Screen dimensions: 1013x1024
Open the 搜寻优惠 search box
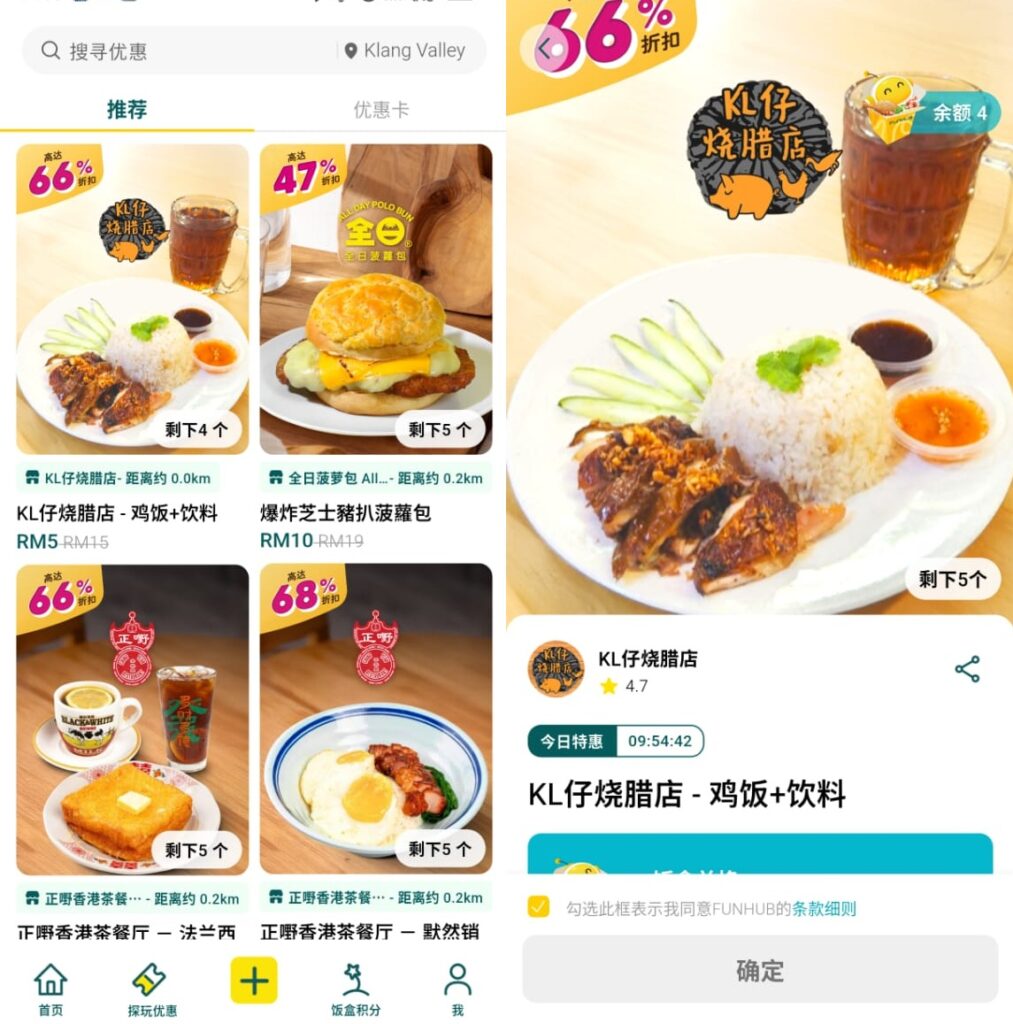180,51
